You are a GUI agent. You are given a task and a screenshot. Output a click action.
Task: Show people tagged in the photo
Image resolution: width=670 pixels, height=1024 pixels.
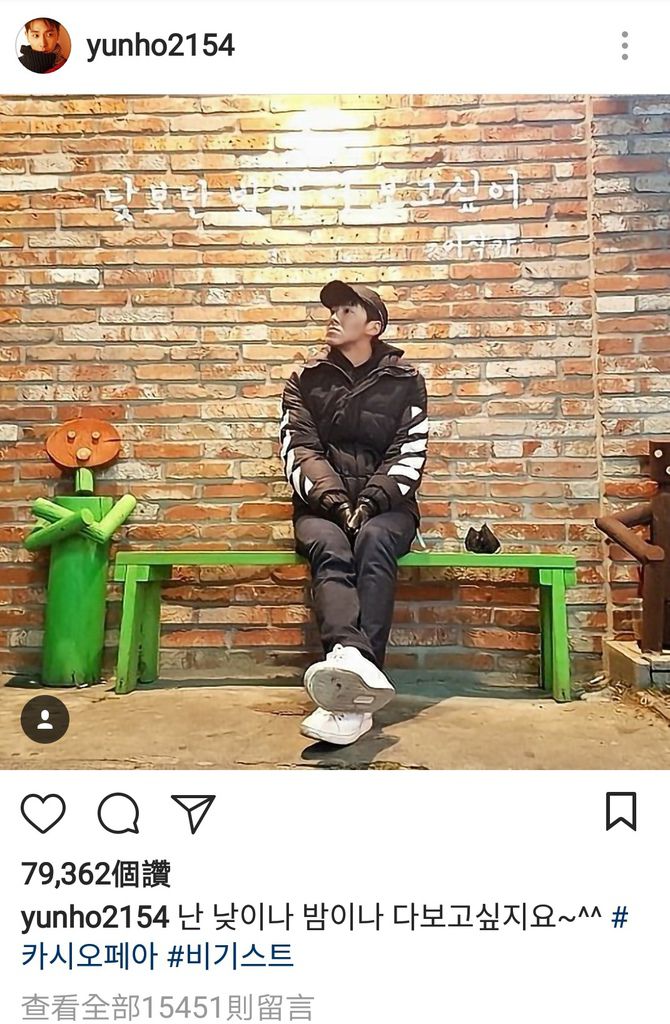(45, 719)
